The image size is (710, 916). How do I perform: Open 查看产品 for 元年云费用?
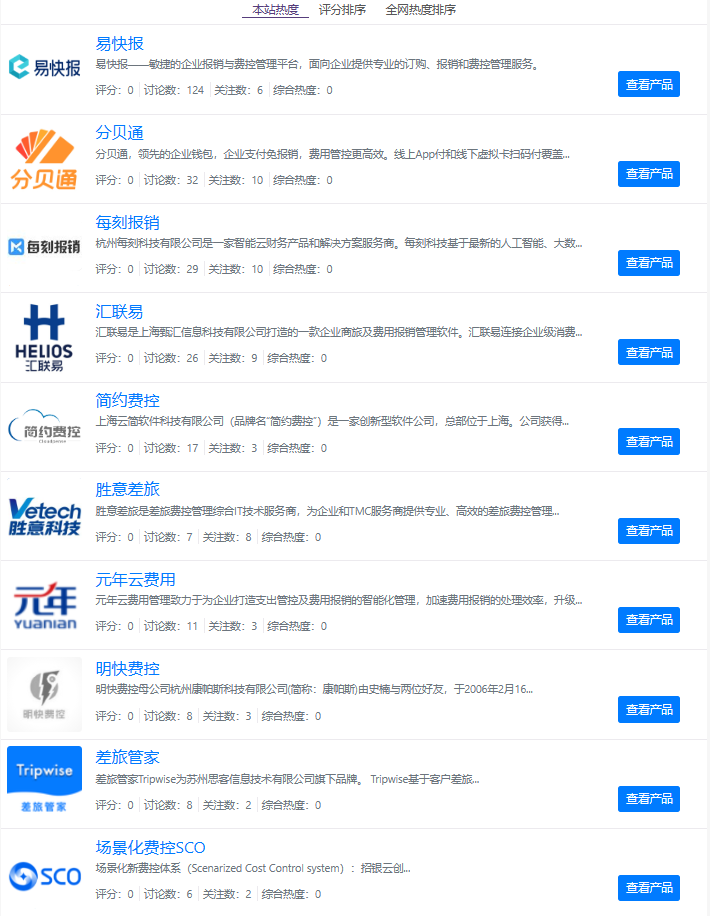pyautogui.click(x=648, y=620)
